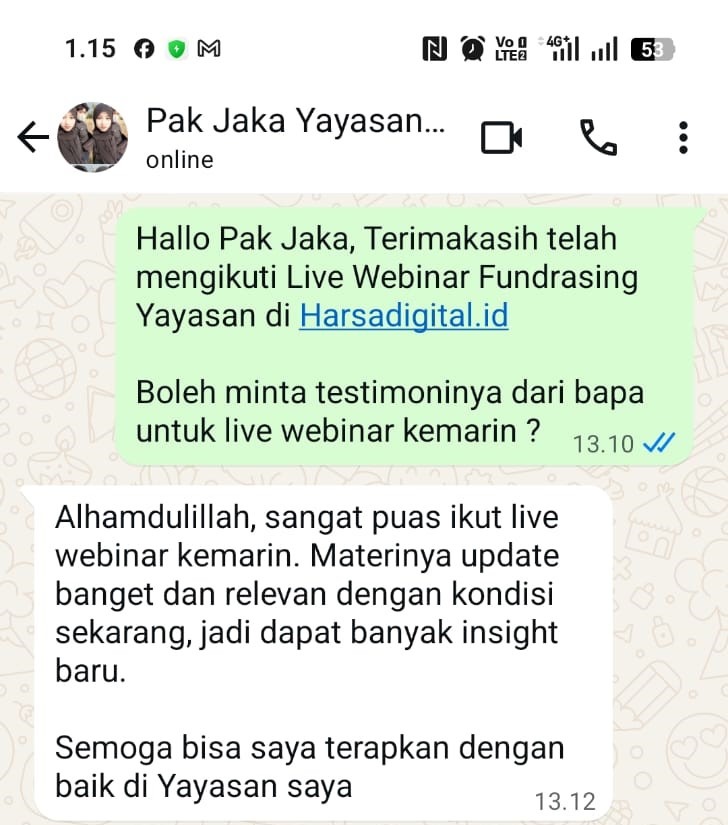Image resolution: width=728 pixels, height=825 pixels.
Task: Go back to the chat list
Action: (33, 138)
